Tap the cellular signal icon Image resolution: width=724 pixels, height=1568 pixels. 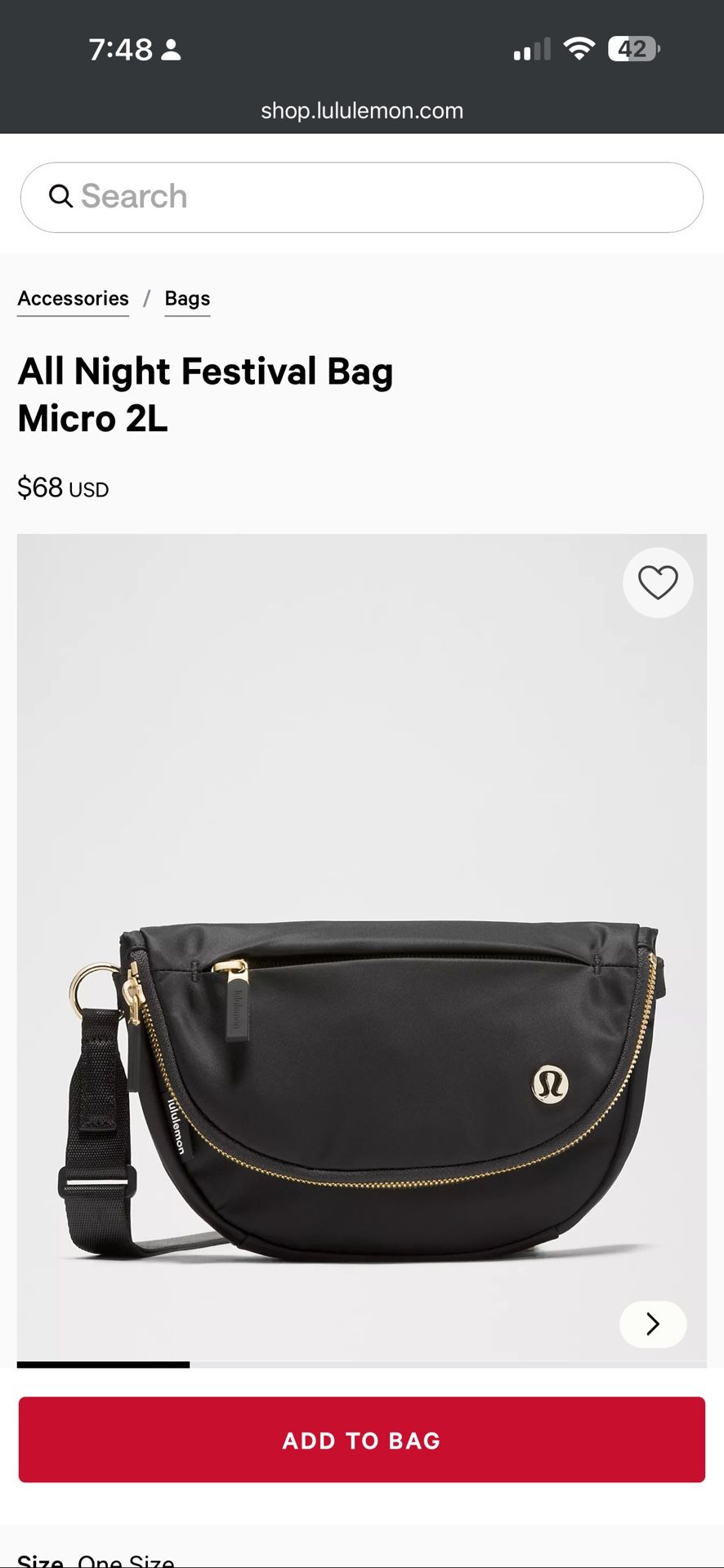pyautogui.click(x=530, y=49)
